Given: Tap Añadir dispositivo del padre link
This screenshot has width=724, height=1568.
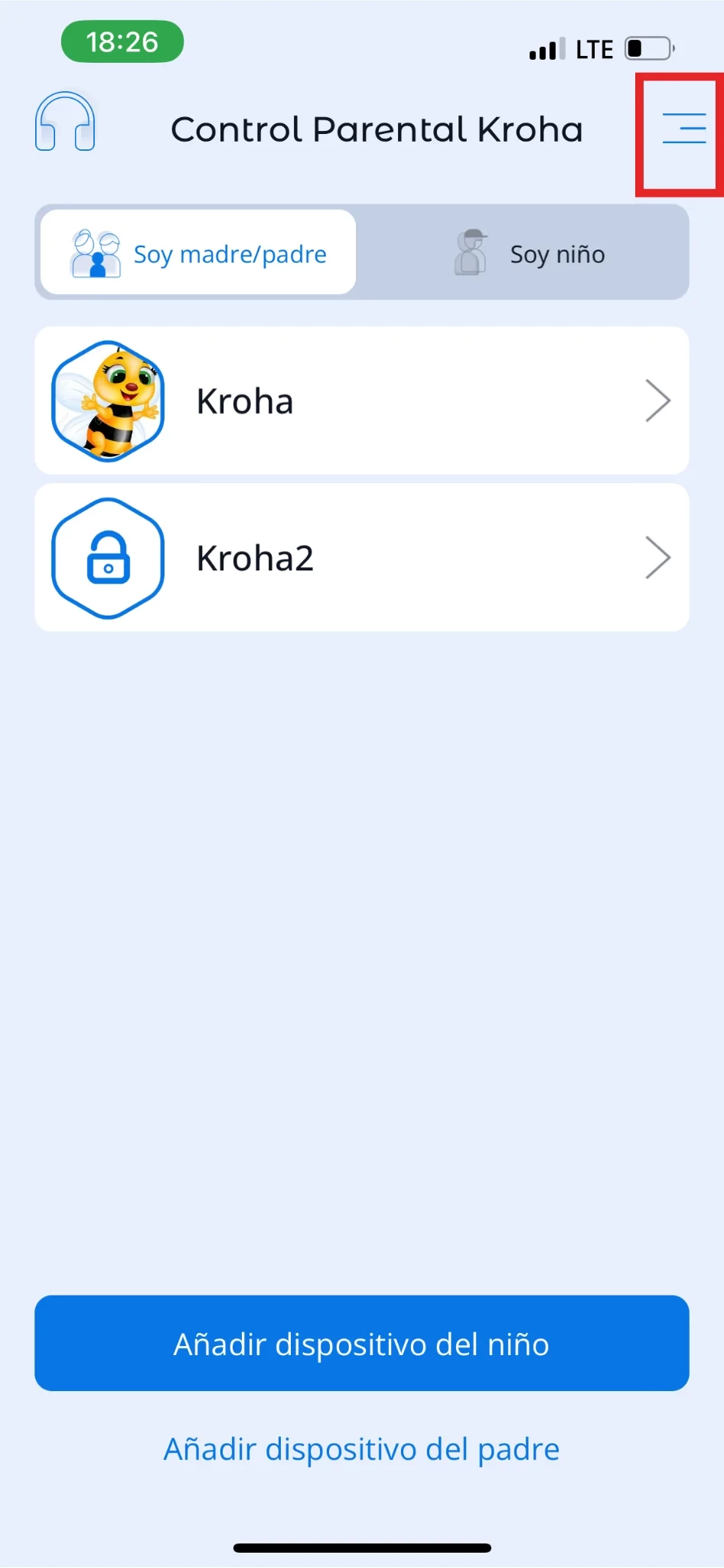Looking at the screenshot, I should (x=361, y=1449).
